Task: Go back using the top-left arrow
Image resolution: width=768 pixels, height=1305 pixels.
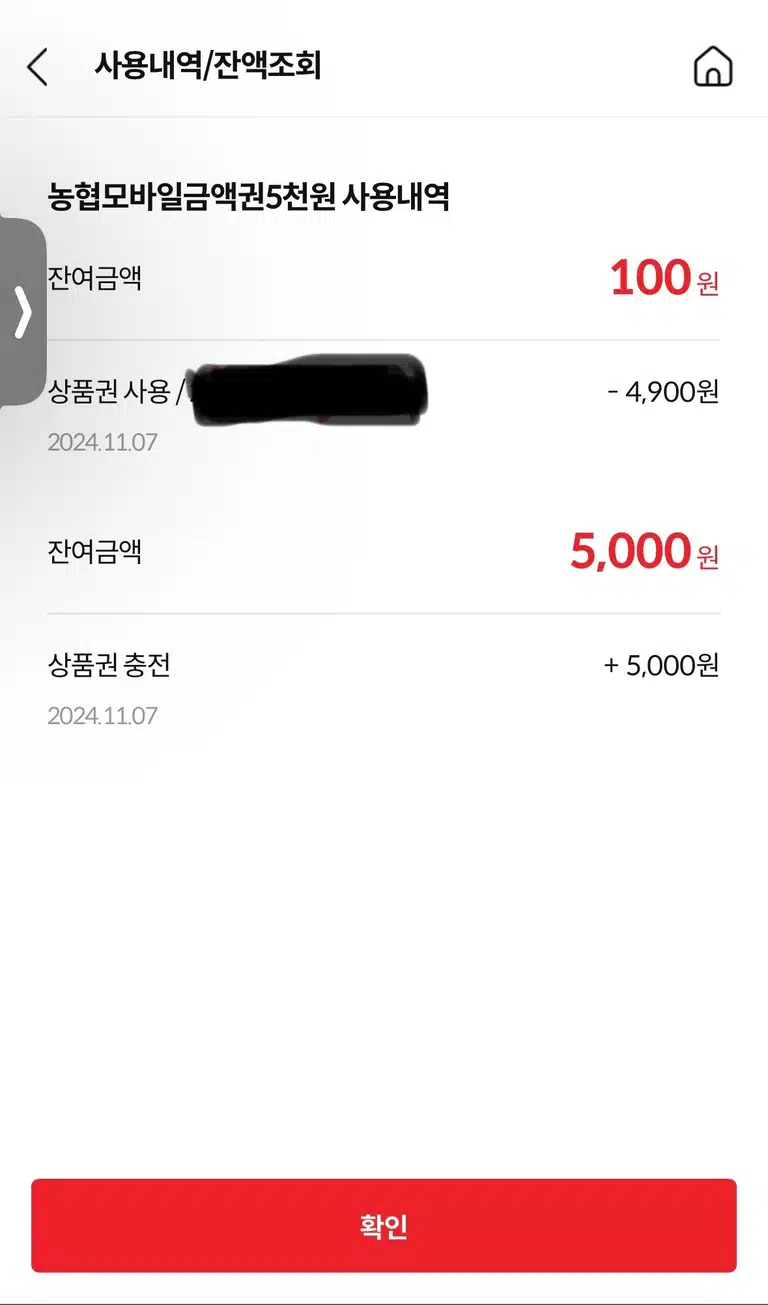Action: pyautogui.click(x=37, y=67)
